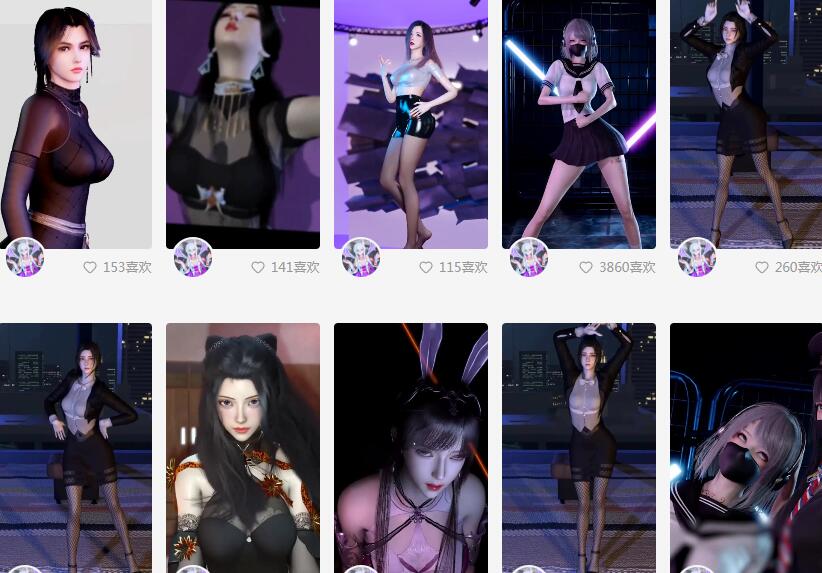Like the video with 141 likes
The width and height of the screenshot is (822, 573).
pos(258,268)
